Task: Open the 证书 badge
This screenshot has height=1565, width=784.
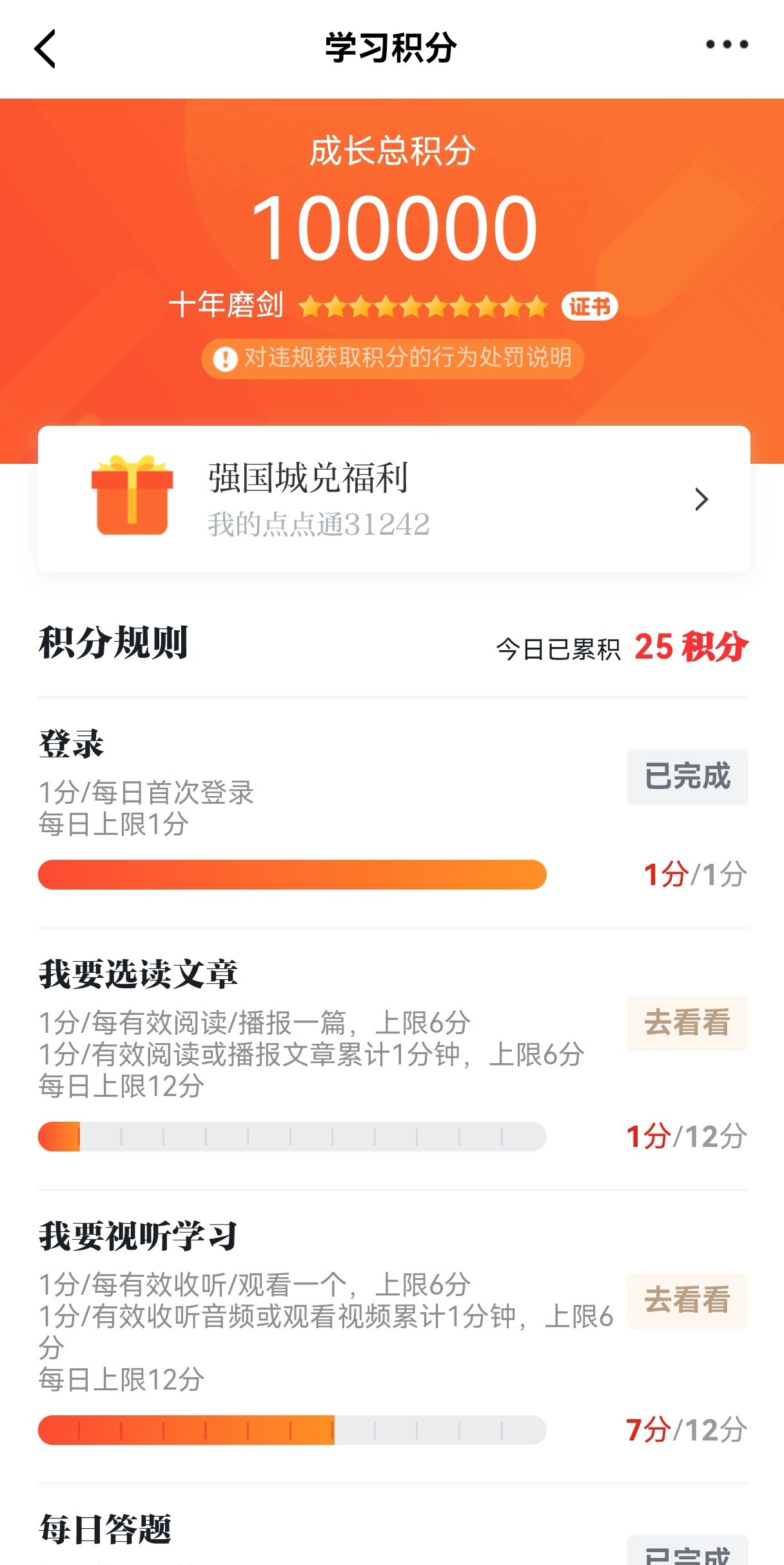Action: coord(589,306)
